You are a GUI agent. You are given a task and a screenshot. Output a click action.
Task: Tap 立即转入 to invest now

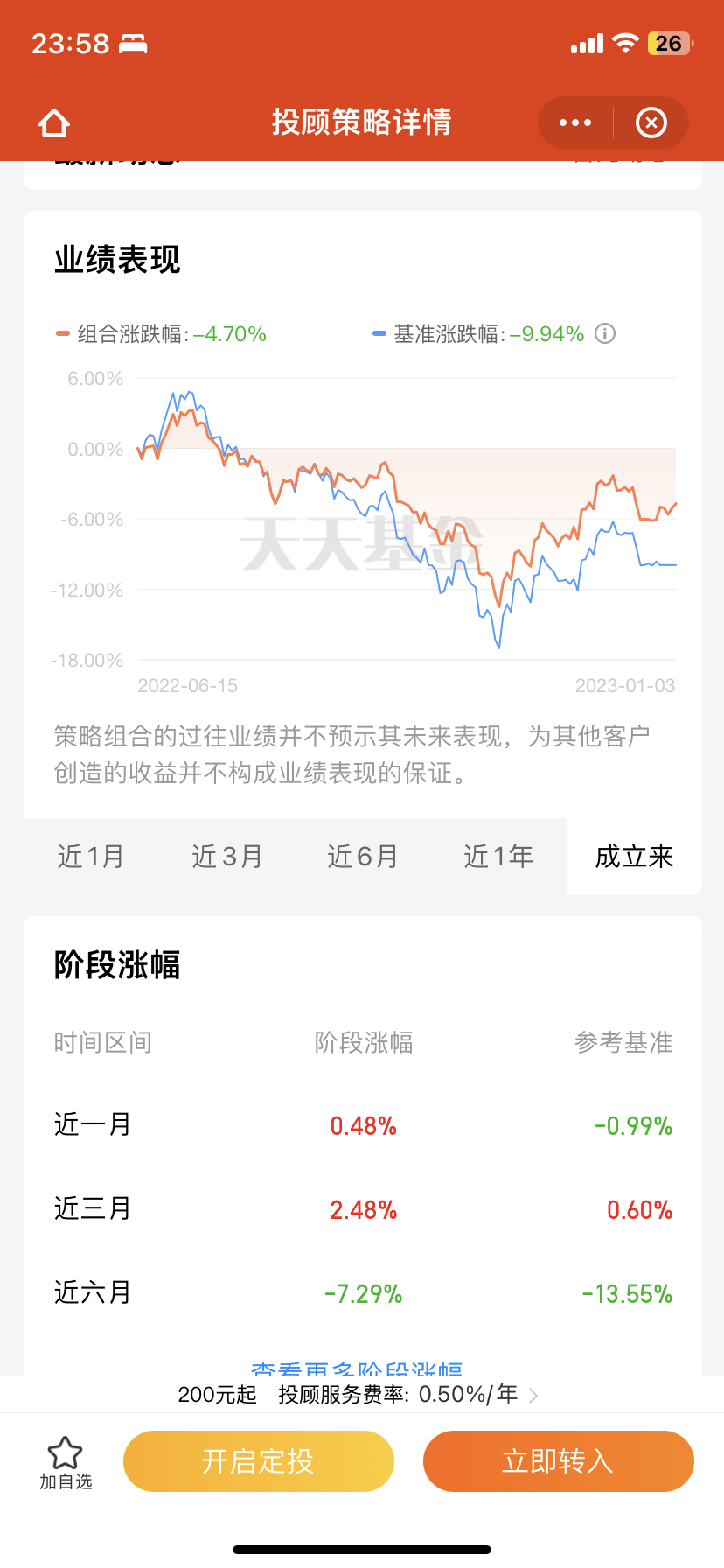[x=559, y=1460]
